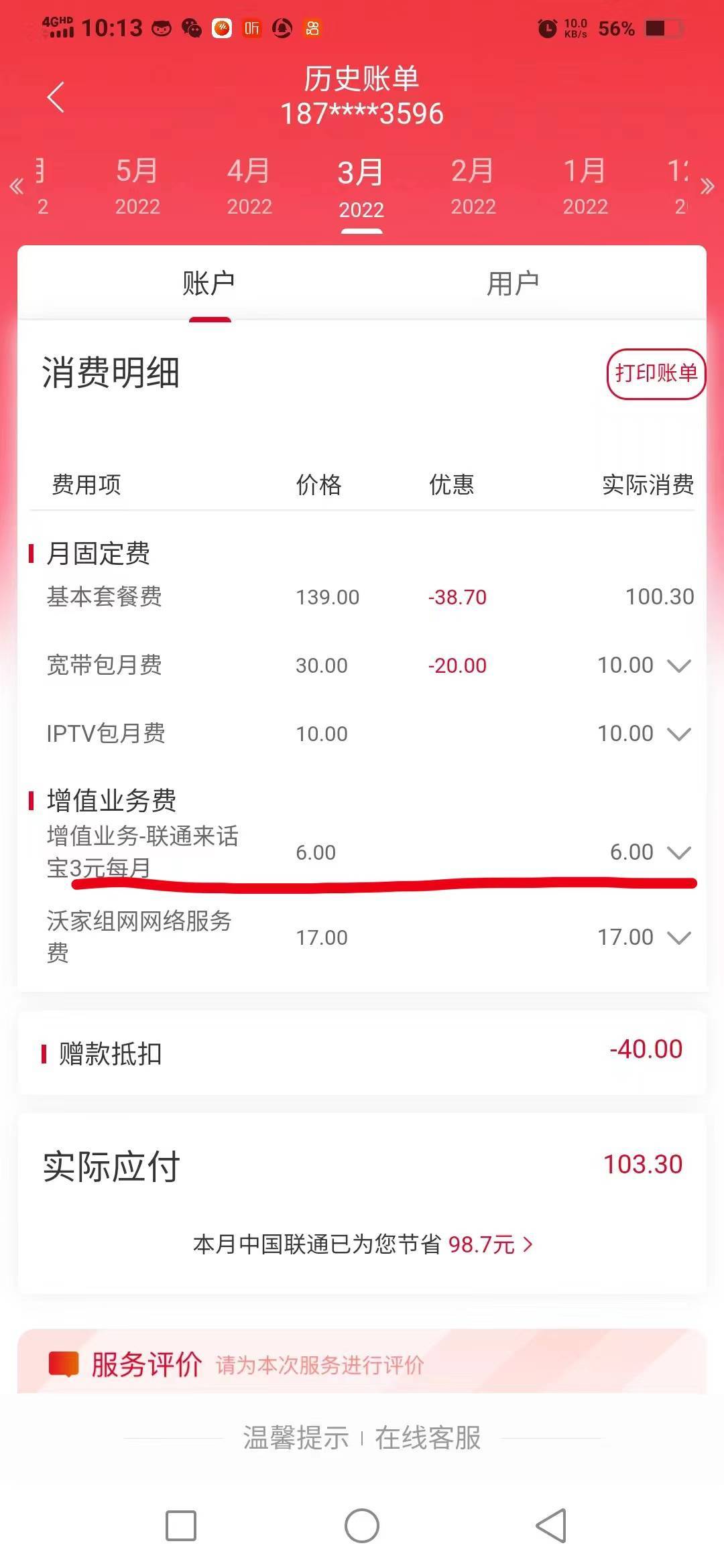Switch to the 用户 tab
This screenshot has width=724, height=1568.
coord(513,283)
